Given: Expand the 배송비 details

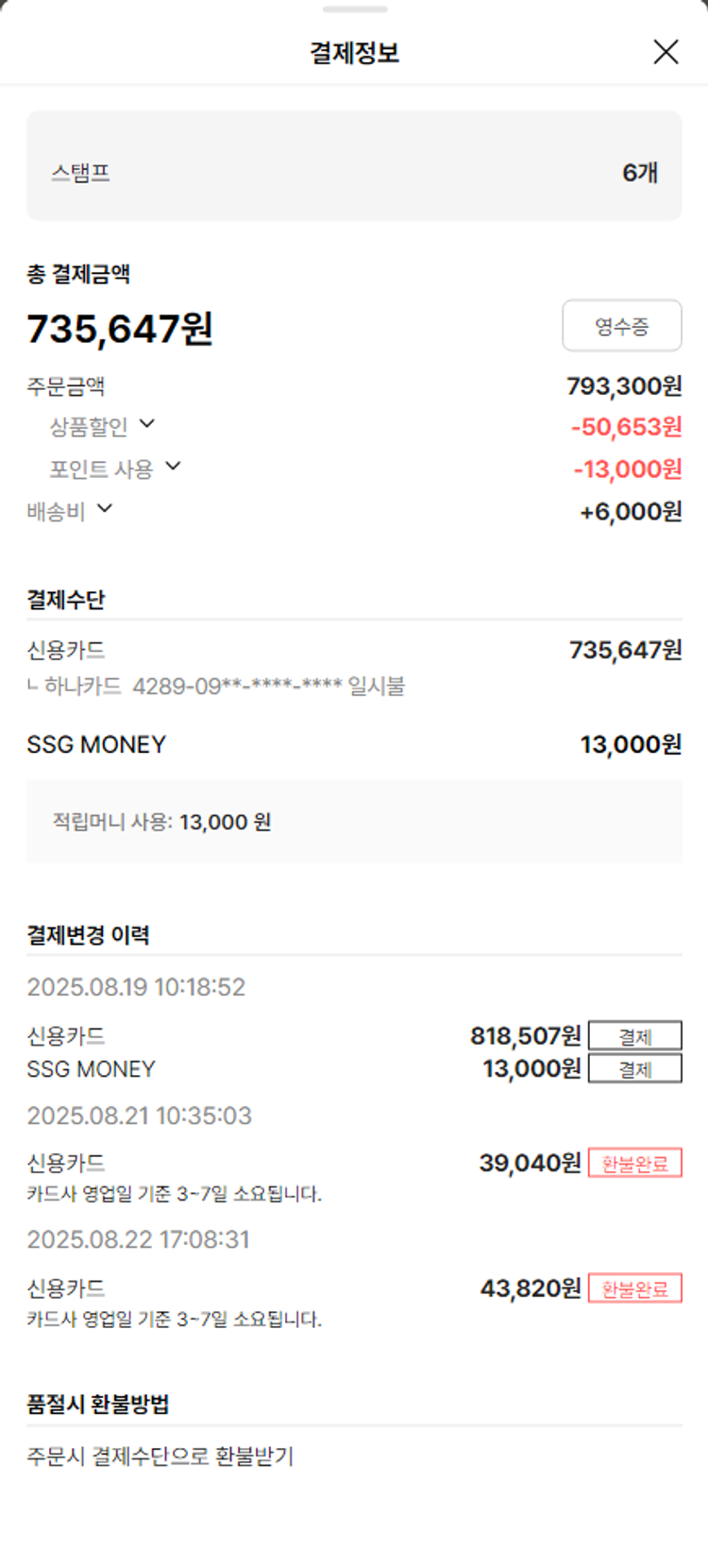Looking at the screenshot, I should coord(105,509).
